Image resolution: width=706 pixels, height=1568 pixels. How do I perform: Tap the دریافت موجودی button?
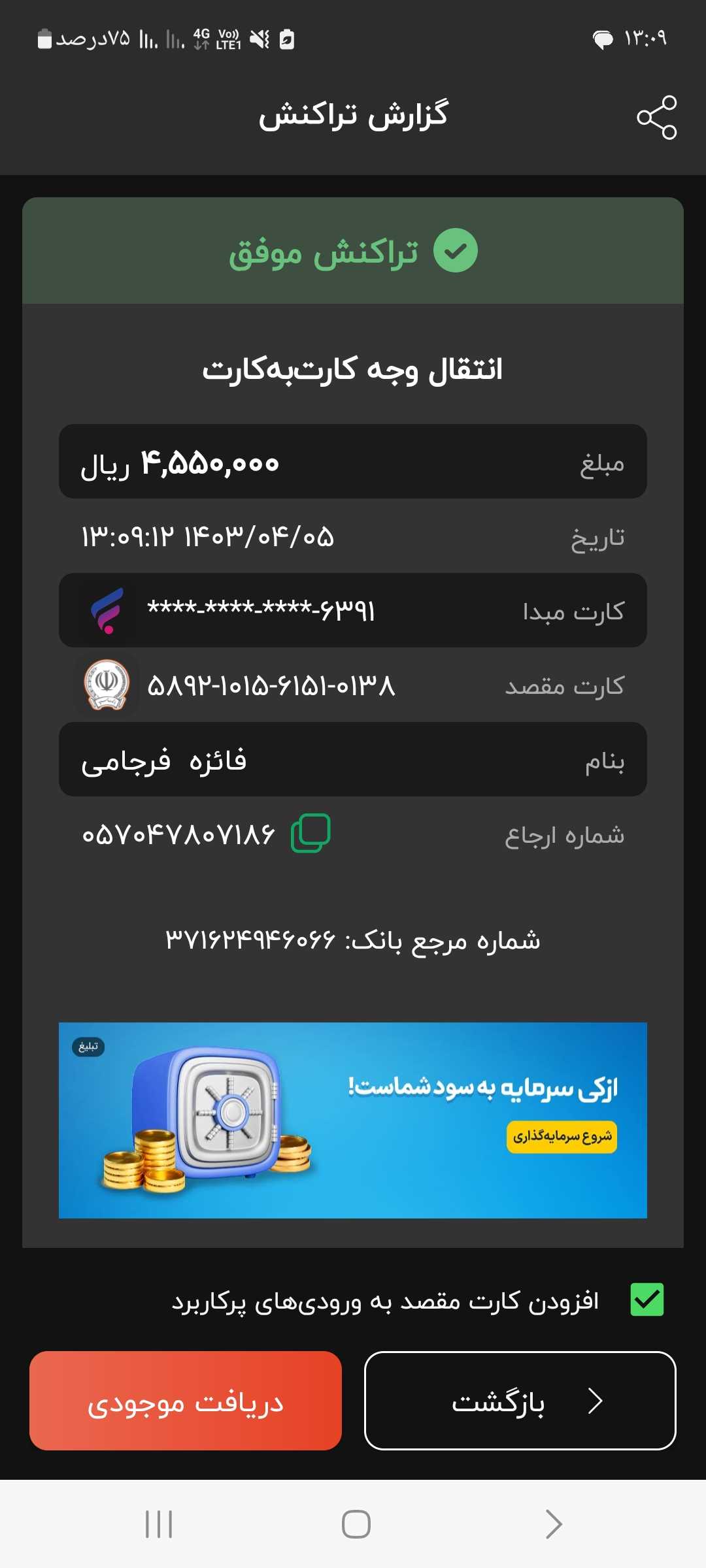(186, 1401)
